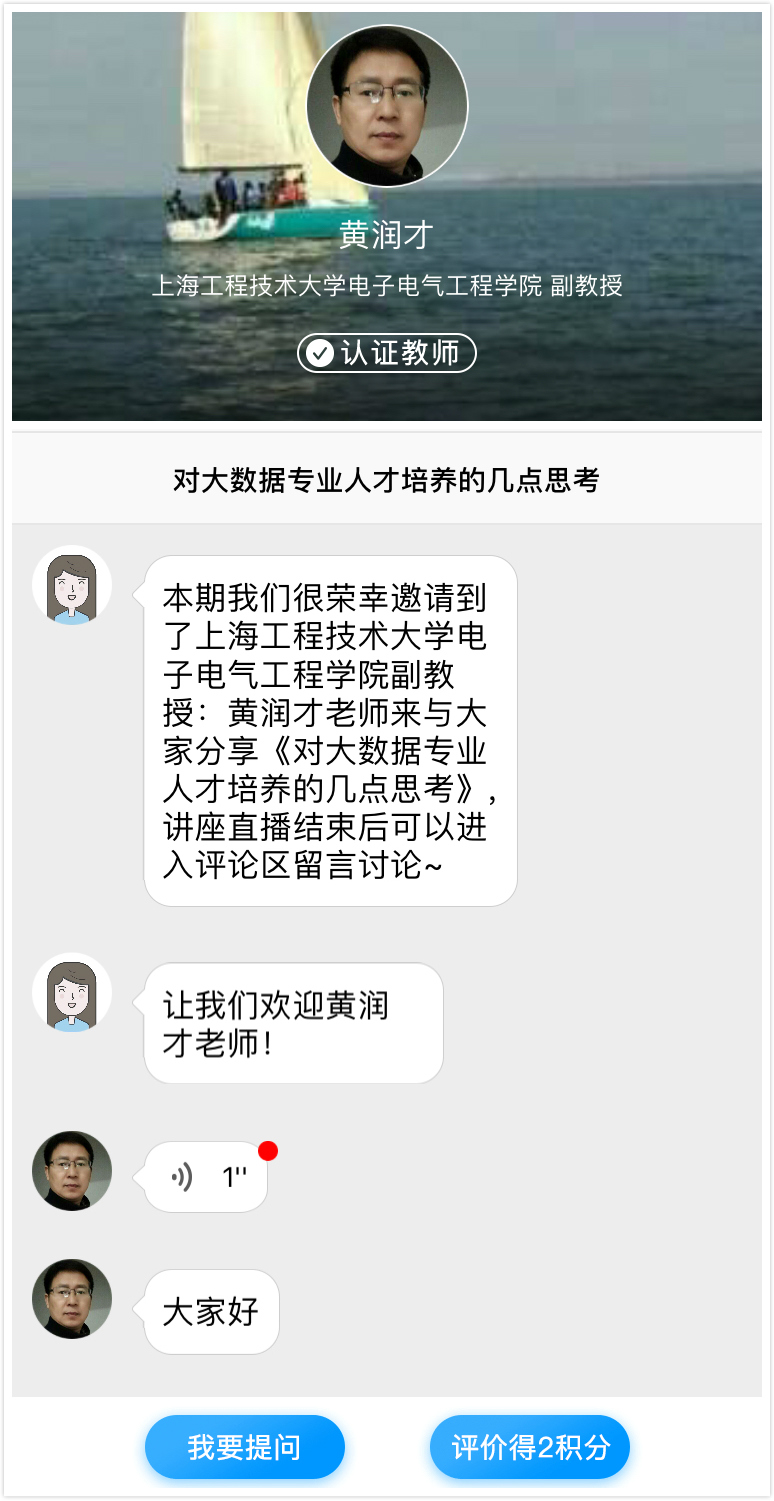Tap 评价得2积分 to rate the lecture
Viewport: 774px width, 1501px height.
[530, 1447]
